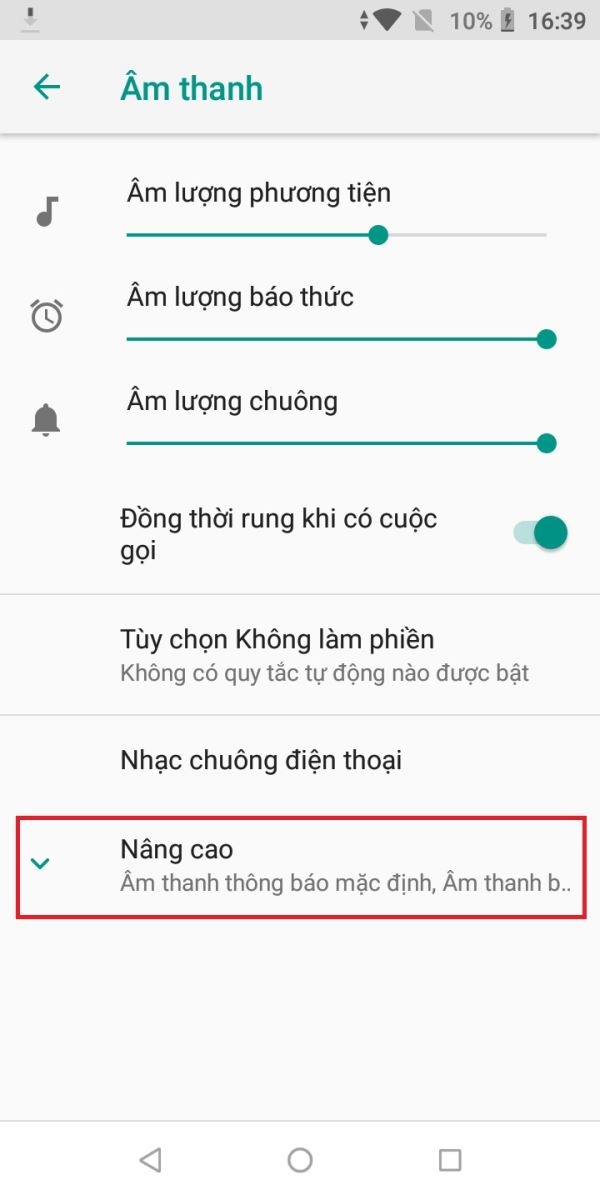The image size is (600, 1200).
Task: Open Tùy chọn Không làm phiền
Action: [300, 654]
